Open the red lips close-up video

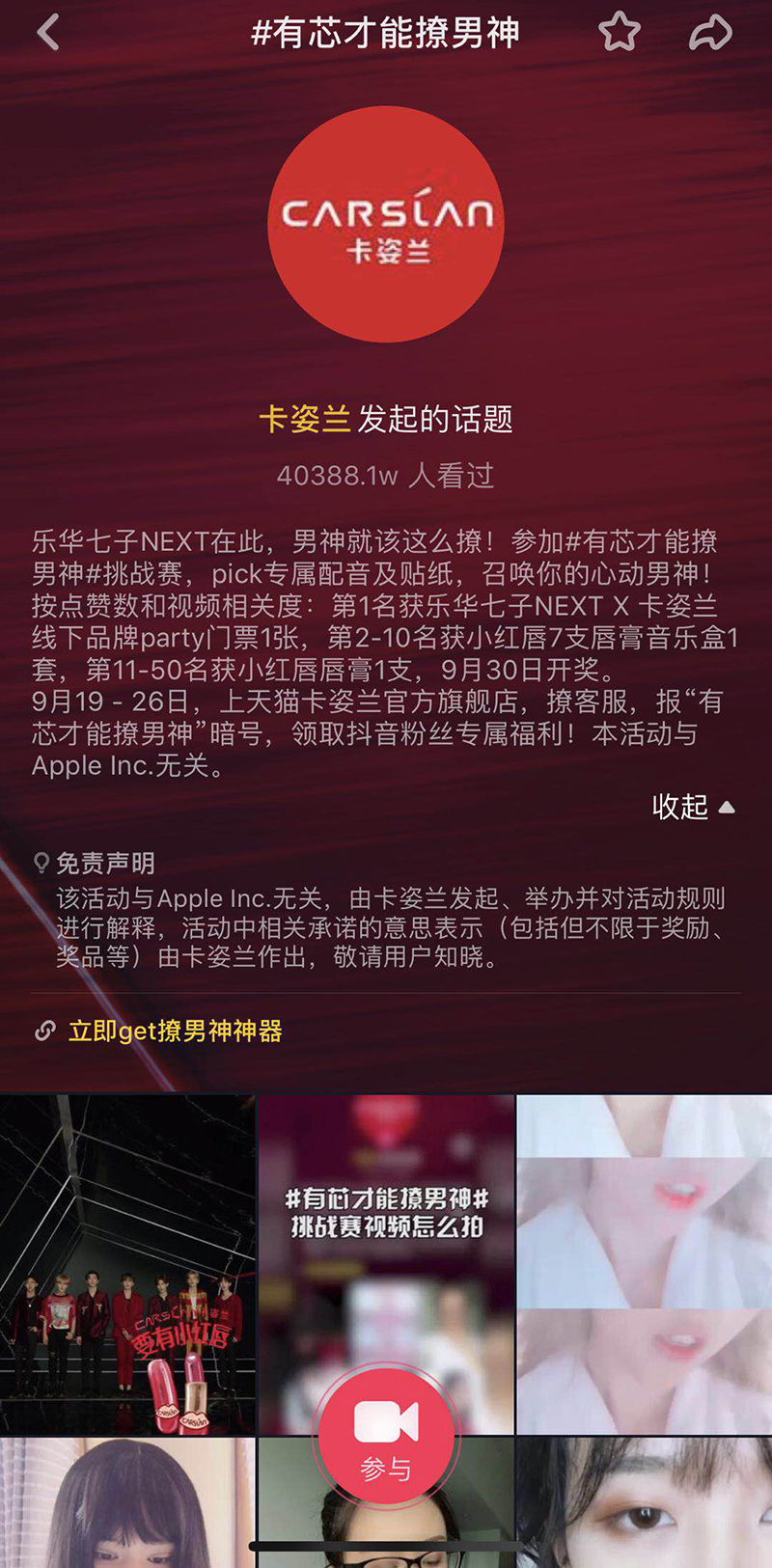coord(645,1264)
